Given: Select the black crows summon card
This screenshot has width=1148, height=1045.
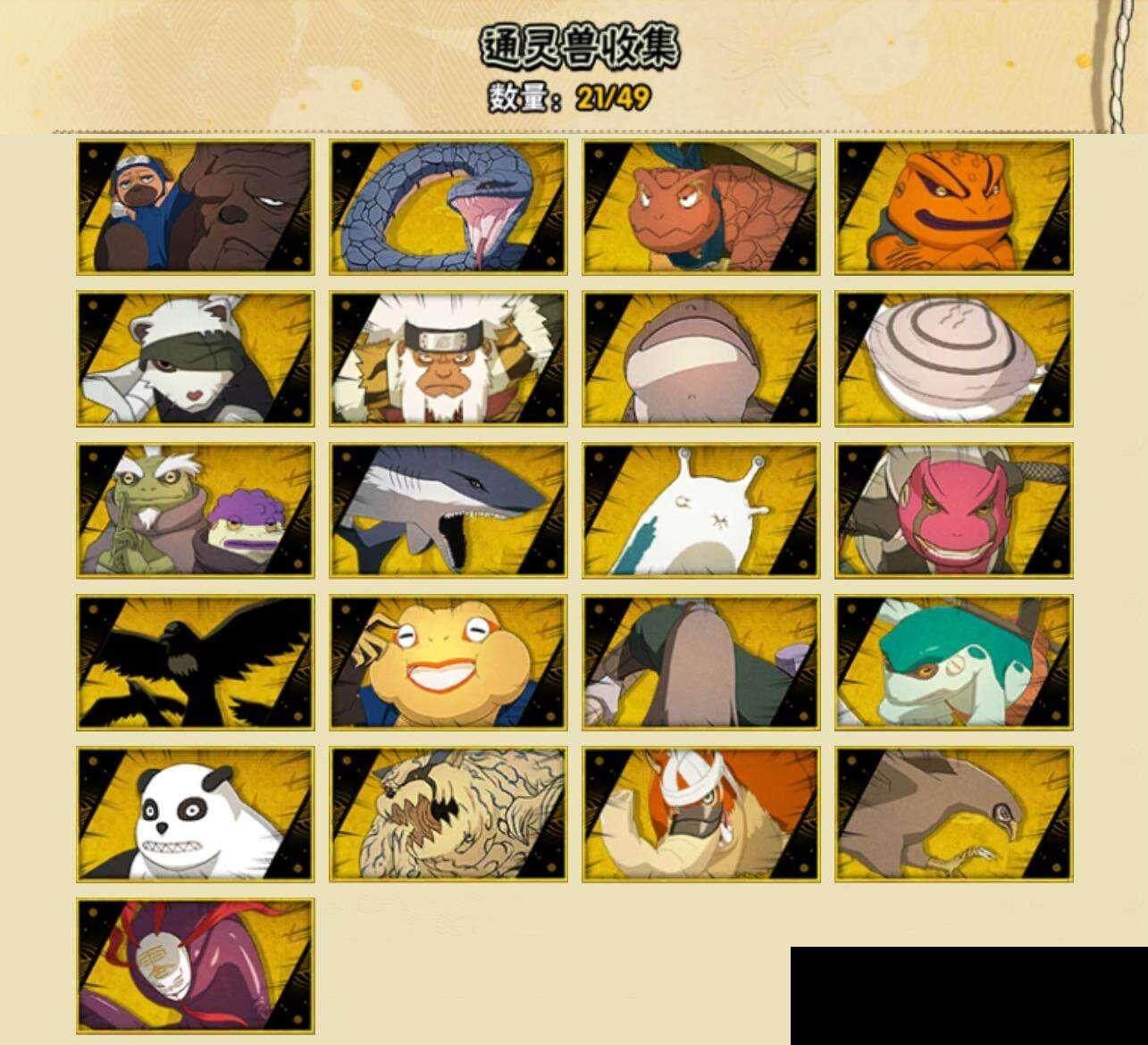Looking at the screenshot, I should tap(195, 662).
